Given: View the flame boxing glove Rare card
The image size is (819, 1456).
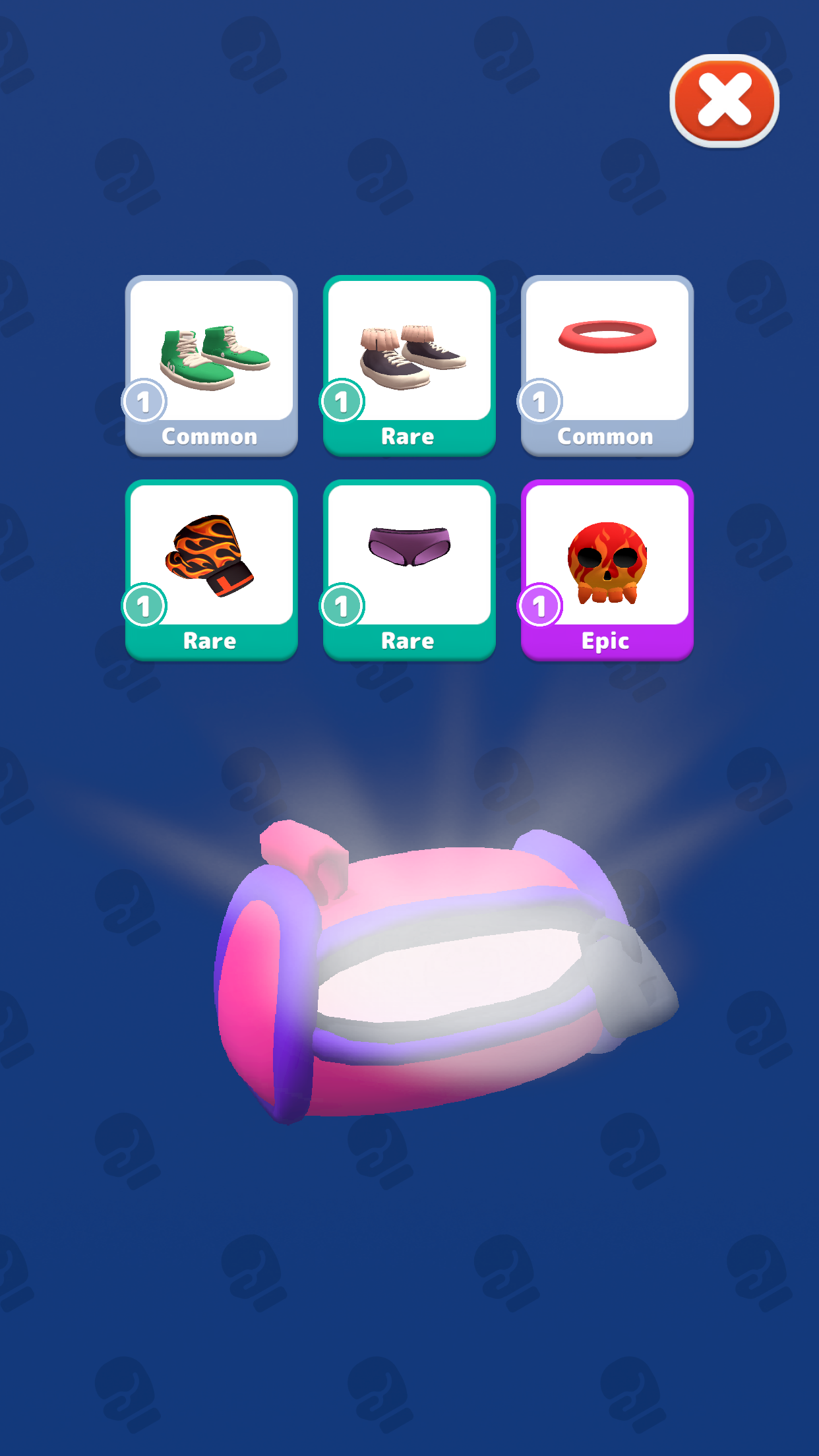Looking at the screenshot, I should coord(211,570).
